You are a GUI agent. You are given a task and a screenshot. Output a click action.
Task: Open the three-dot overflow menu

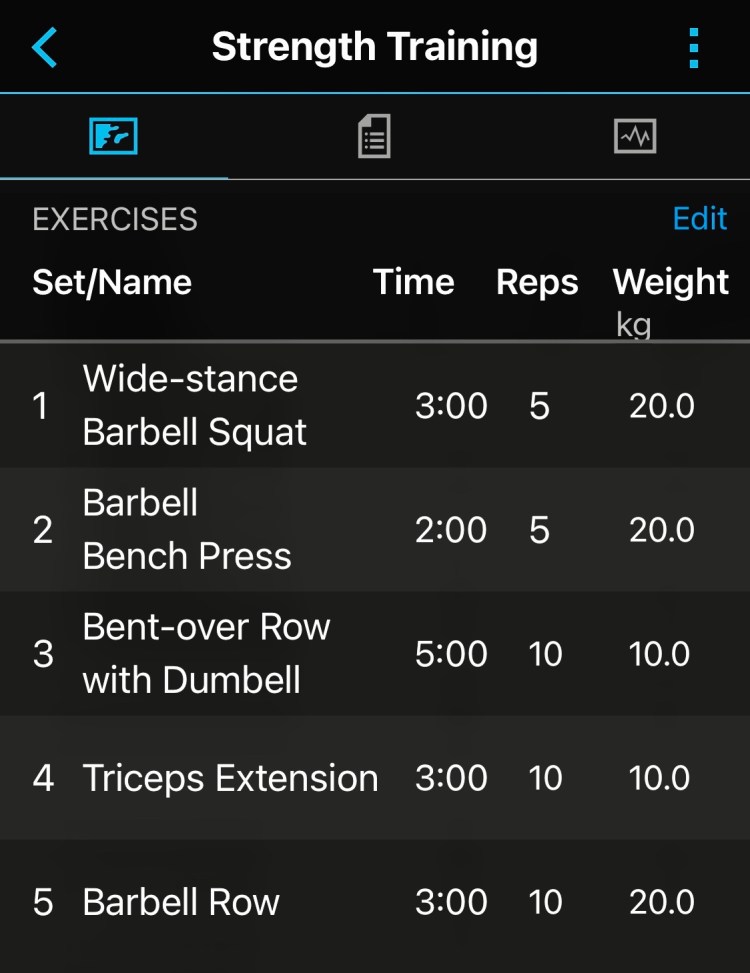click(x=694, y=48)
